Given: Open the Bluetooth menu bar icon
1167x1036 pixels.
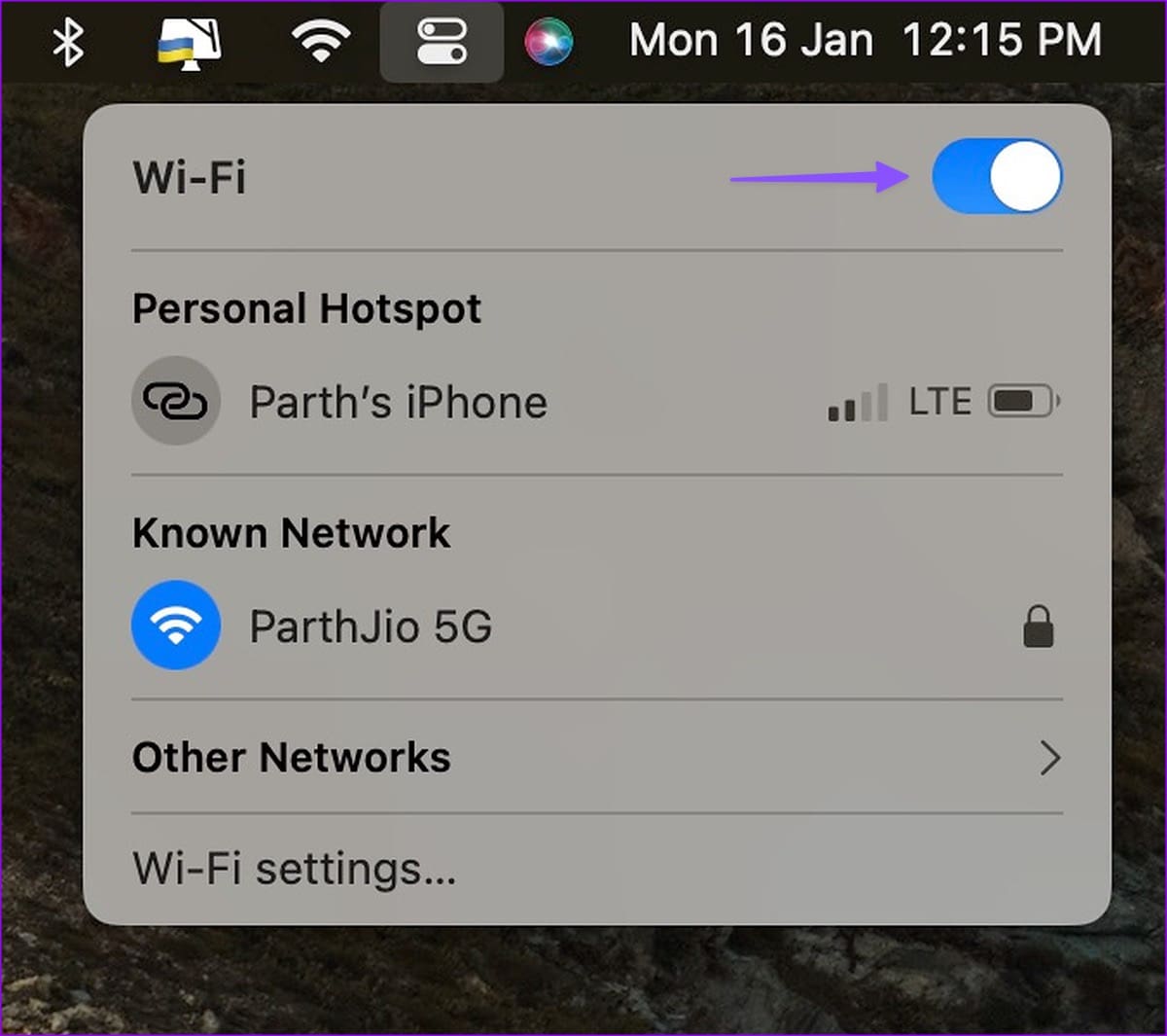Looking at the screenshot, I should (x=67, y=42).
